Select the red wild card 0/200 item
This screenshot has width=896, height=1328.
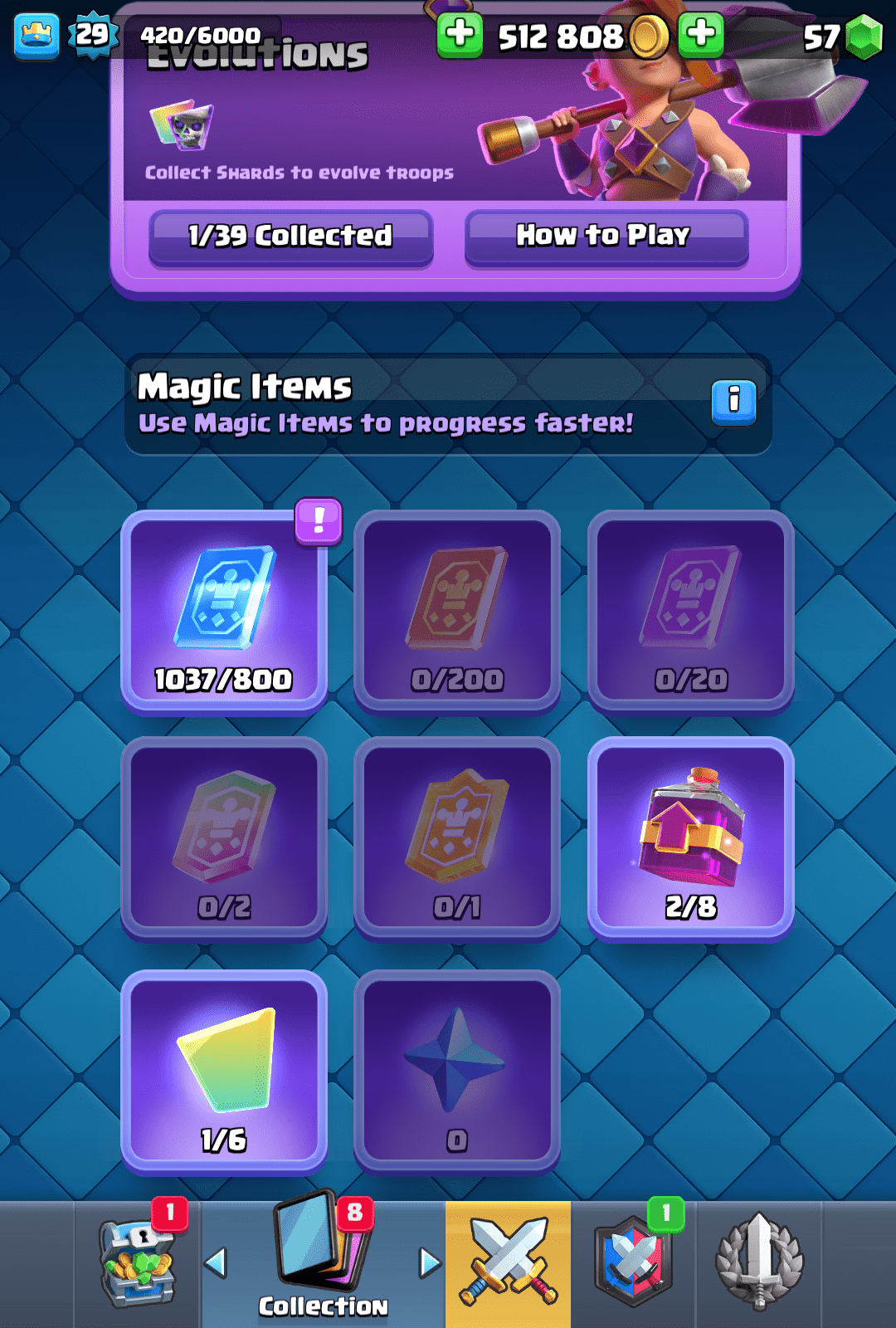tap(457, 612)
